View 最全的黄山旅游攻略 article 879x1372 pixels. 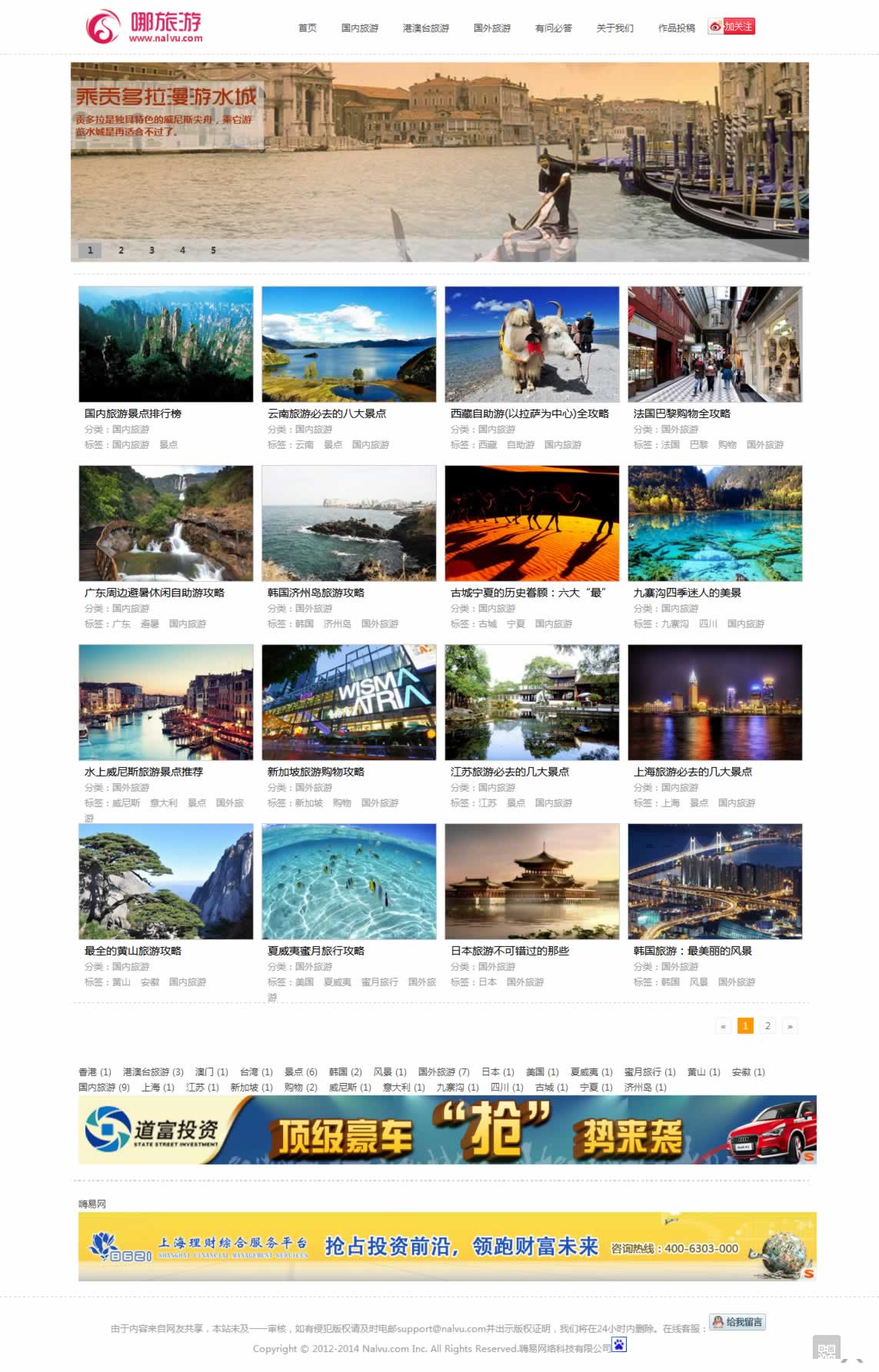(133, 951)
